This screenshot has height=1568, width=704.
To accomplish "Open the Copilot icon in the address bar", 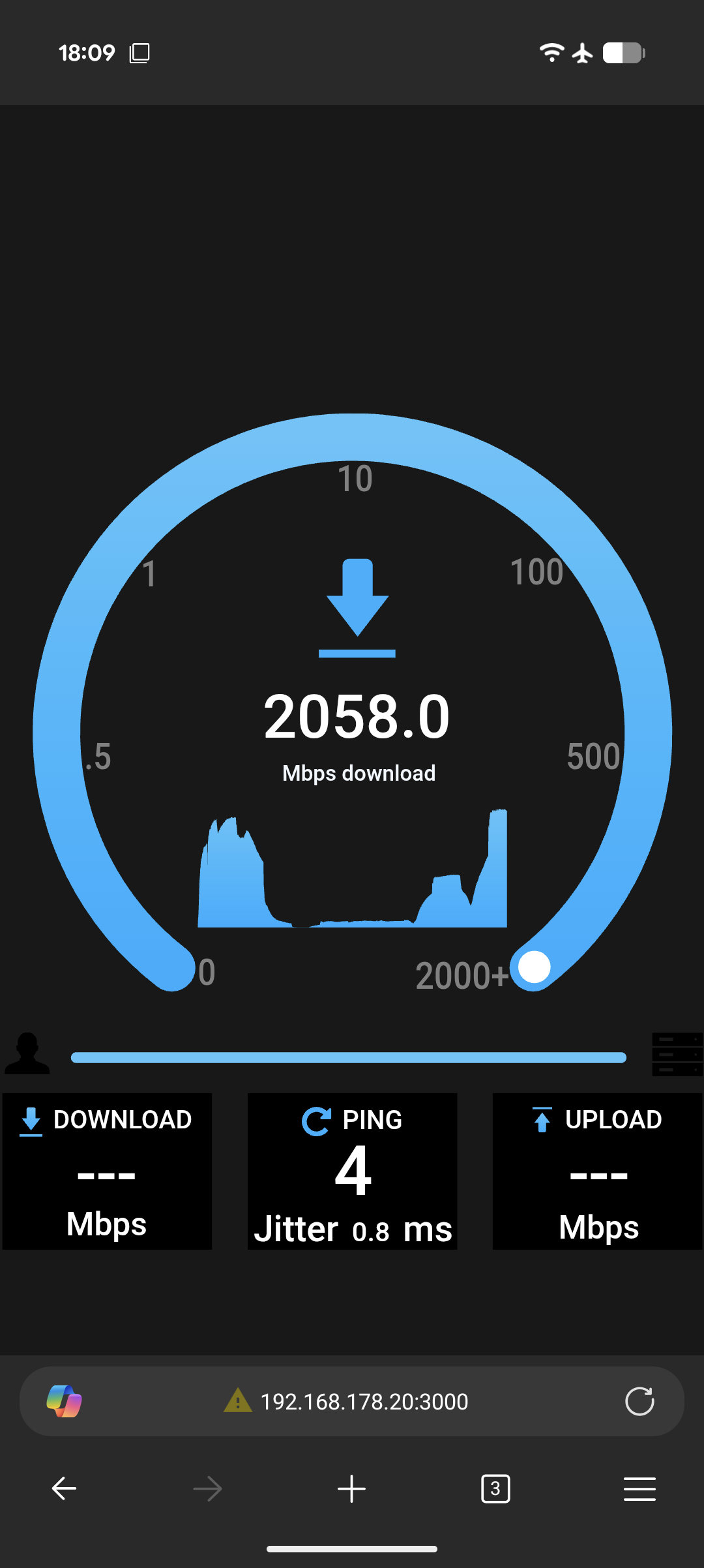I will pos(64,1401).
